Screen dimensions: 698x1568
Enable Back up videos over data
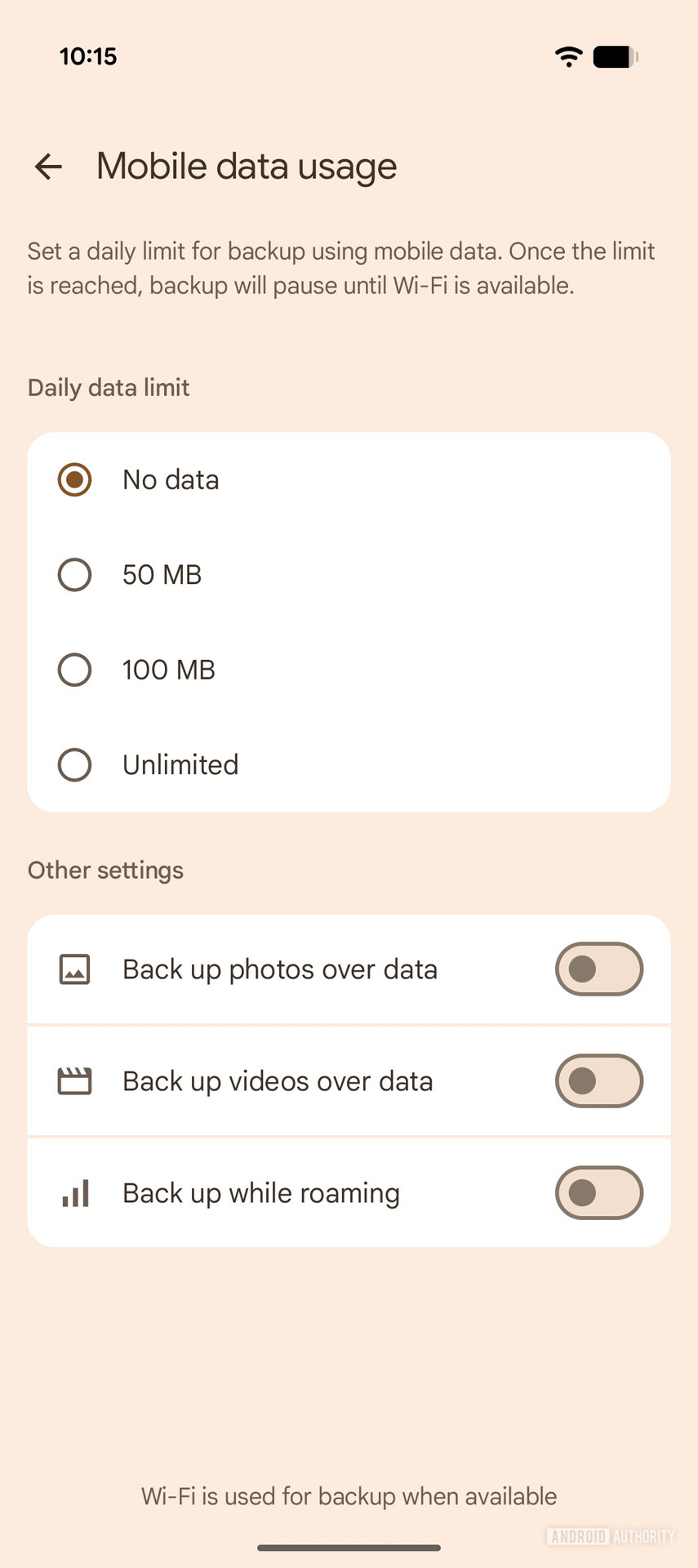click(598, 1080)
